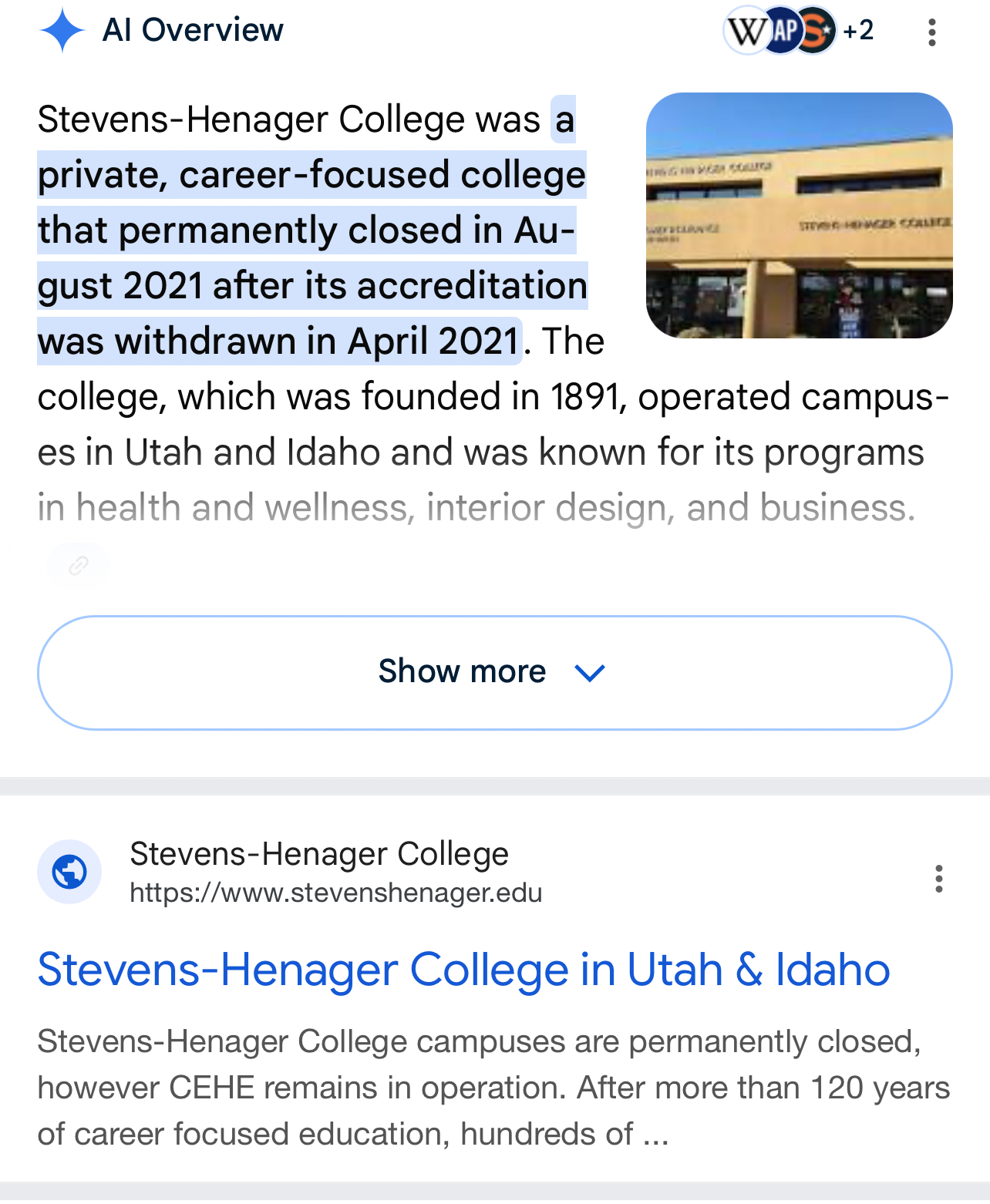
Task: Tap the link icon below the overview
Action: tap(78, 567)
